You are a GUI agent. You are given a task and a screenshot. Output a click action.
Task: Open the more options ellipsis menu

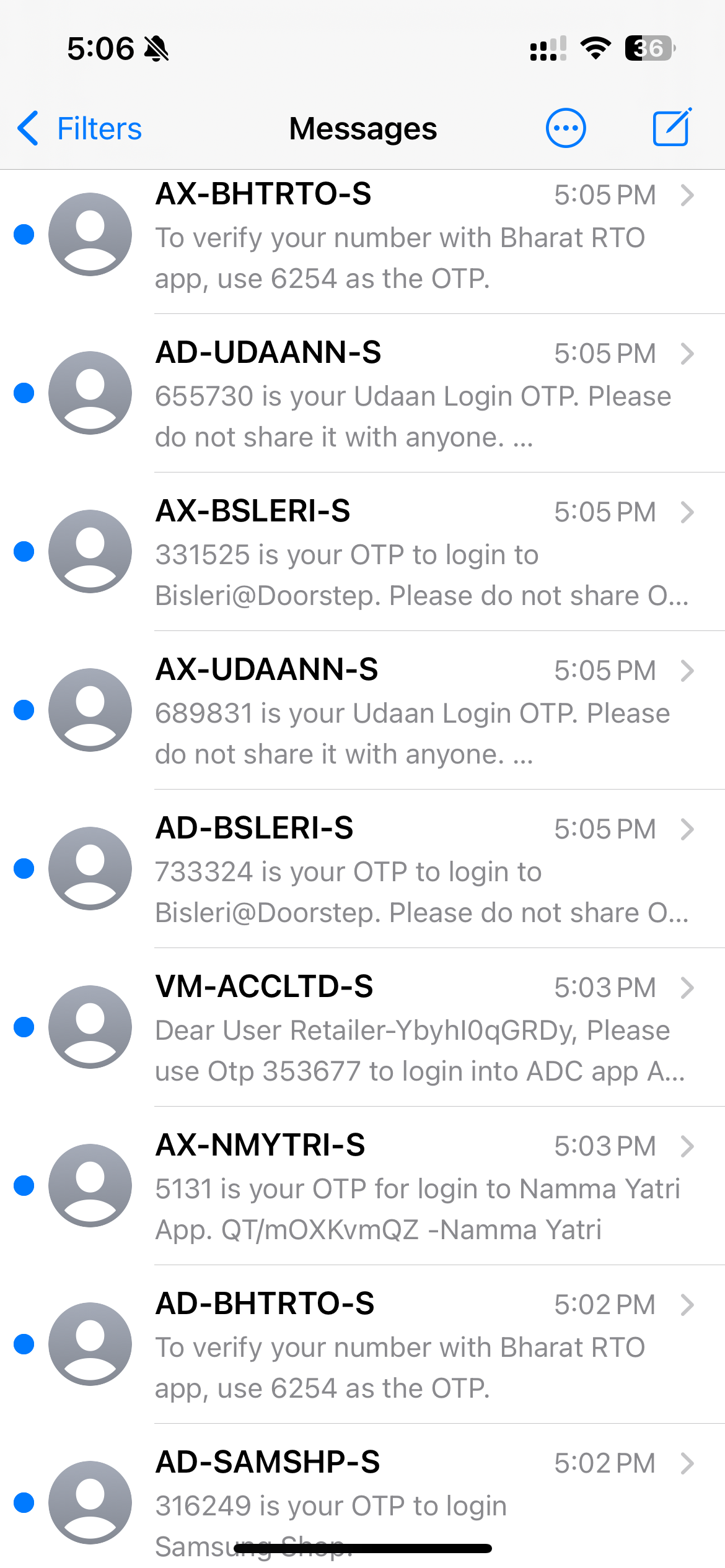click(565, 129)
